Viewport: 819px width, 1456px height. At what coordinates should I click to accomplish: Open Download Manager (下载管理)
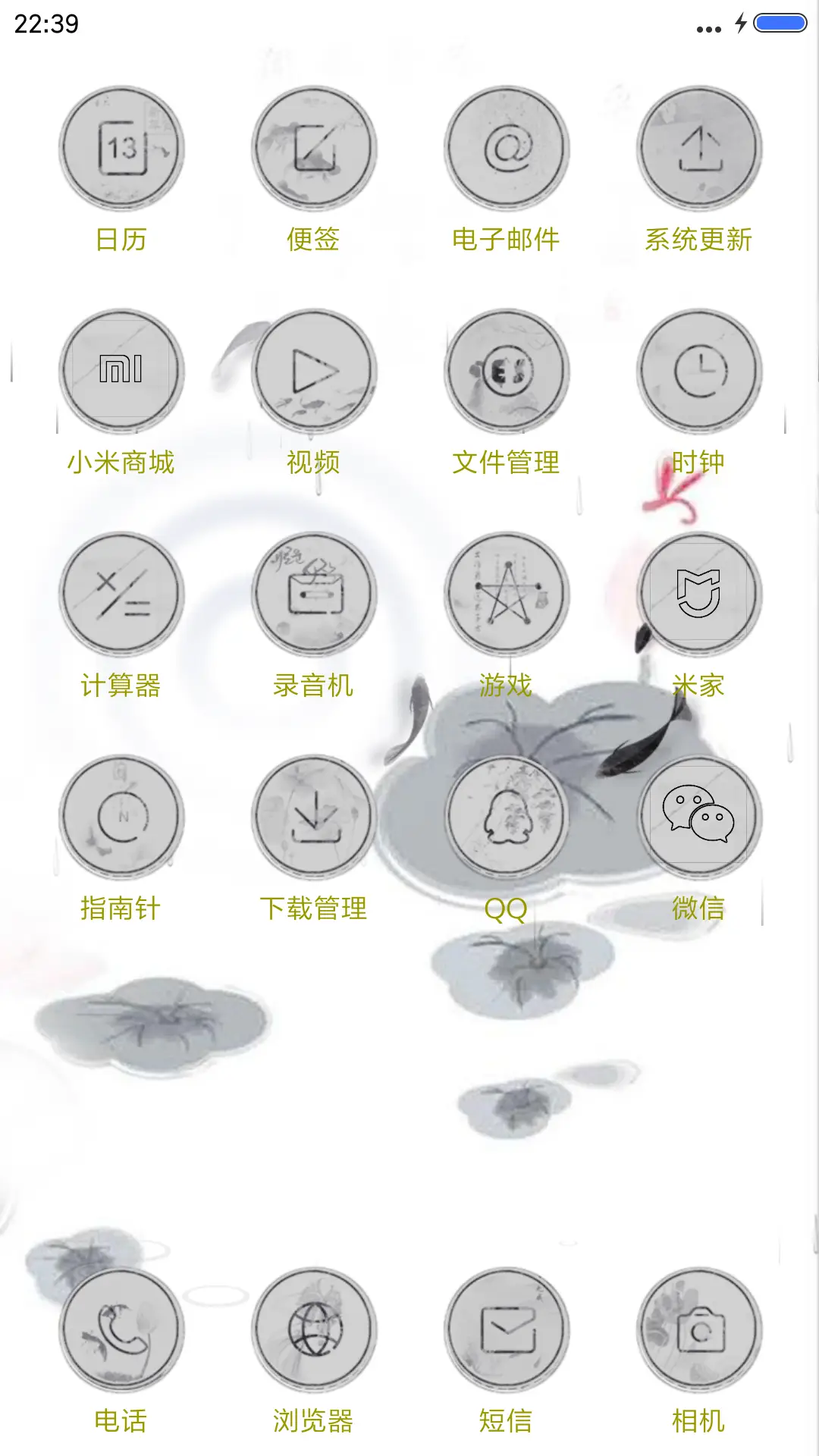[313, 815]
